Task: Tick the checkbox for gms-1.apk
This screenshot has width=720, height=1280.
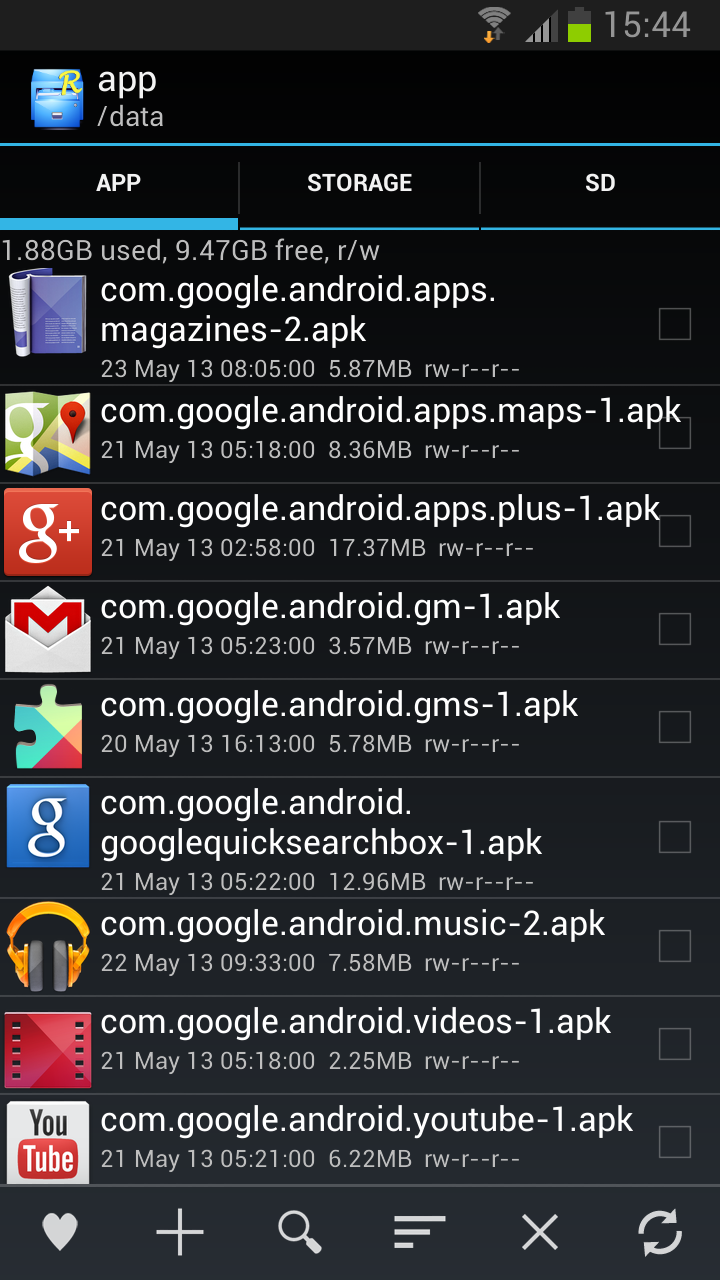Action: click(675, 727)
